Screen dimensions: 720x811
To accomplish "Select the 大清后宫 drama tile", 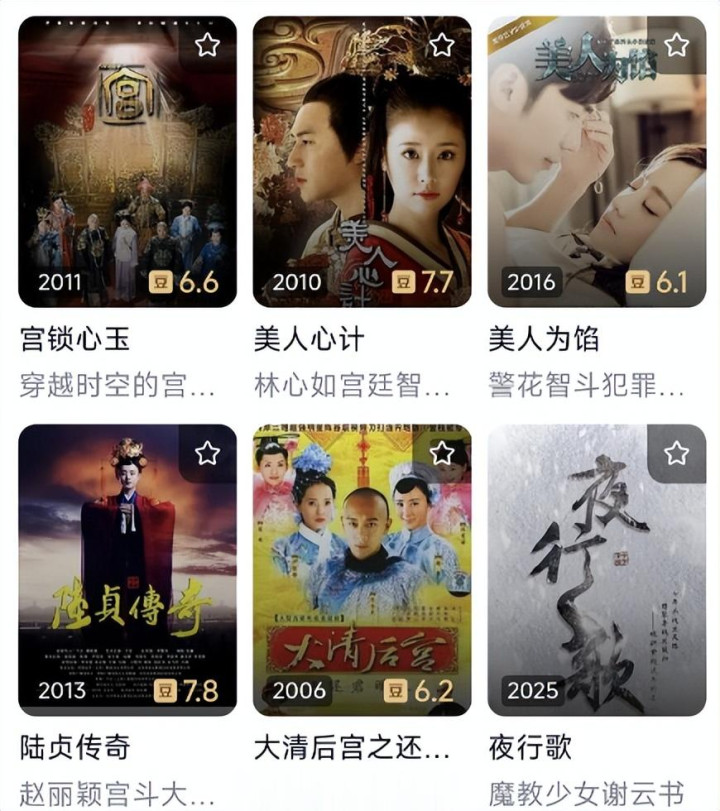I will 361,570.
